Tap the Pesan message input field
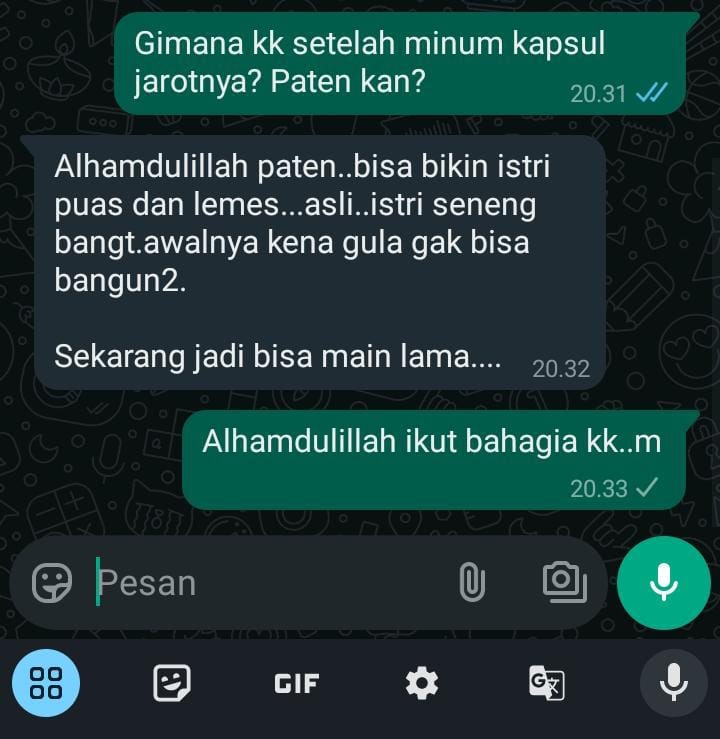 click(260, 582)
